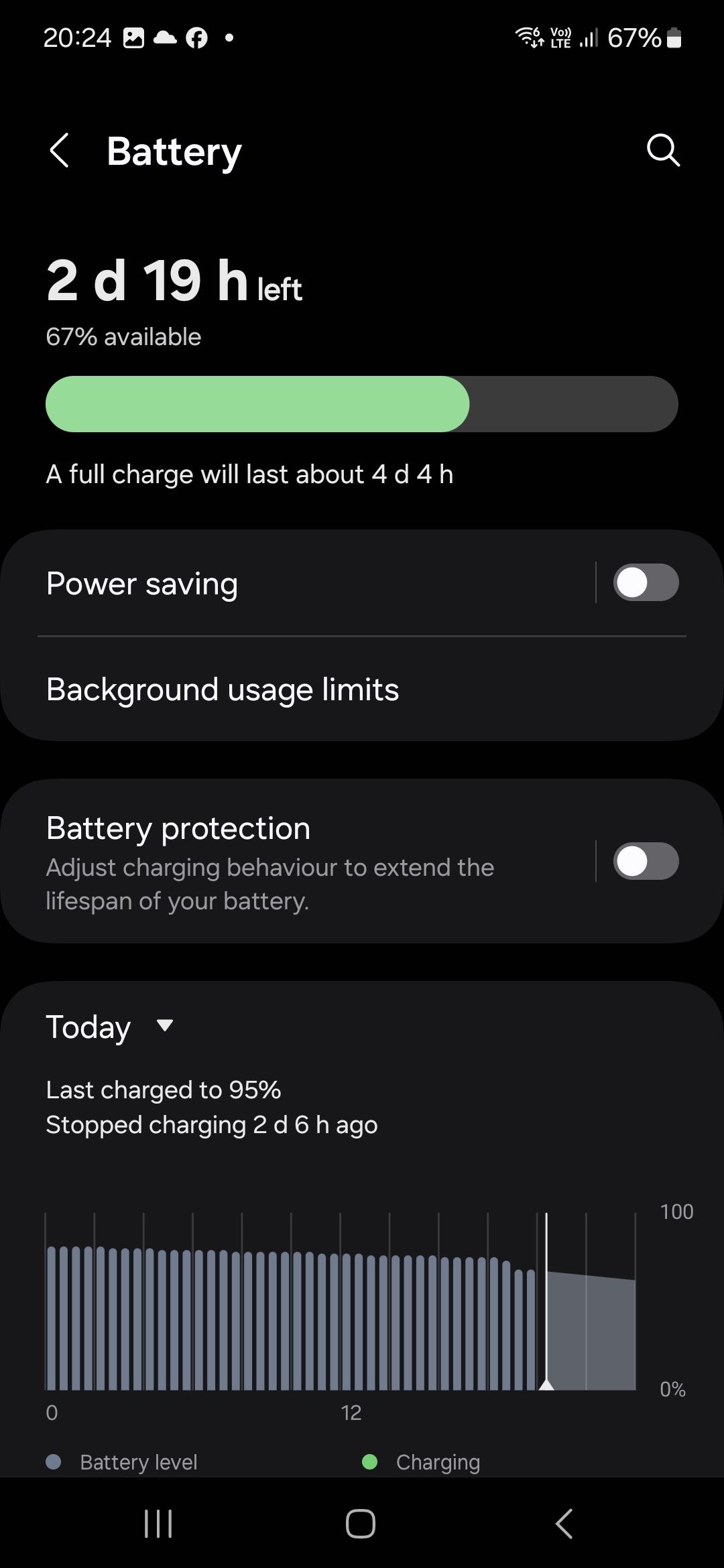
Task: Enable the Power saving switch
Action: [x=646, y=583]
